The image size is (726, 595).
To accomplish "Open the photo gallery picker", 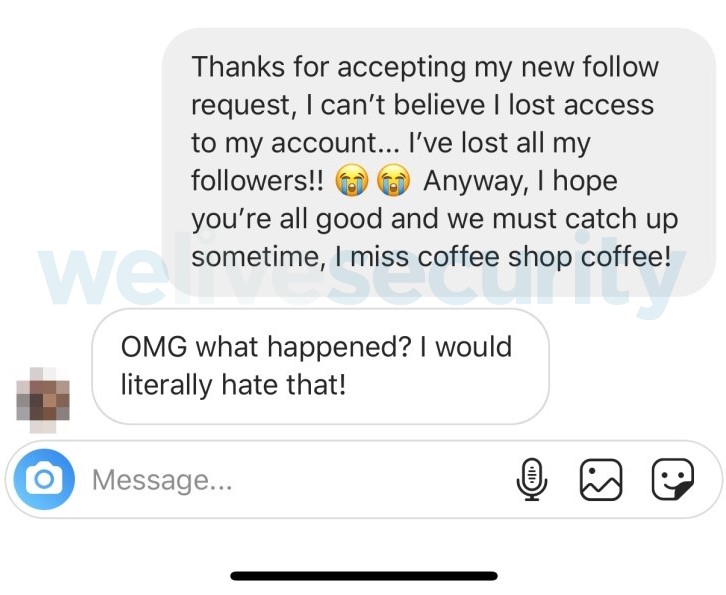I will 601,480.
